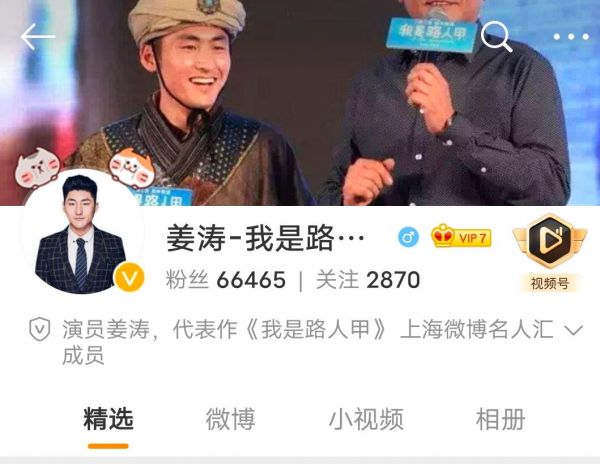Switch to the 精选 tab
The image size is (600, 464).
click(x=108, y=420)
